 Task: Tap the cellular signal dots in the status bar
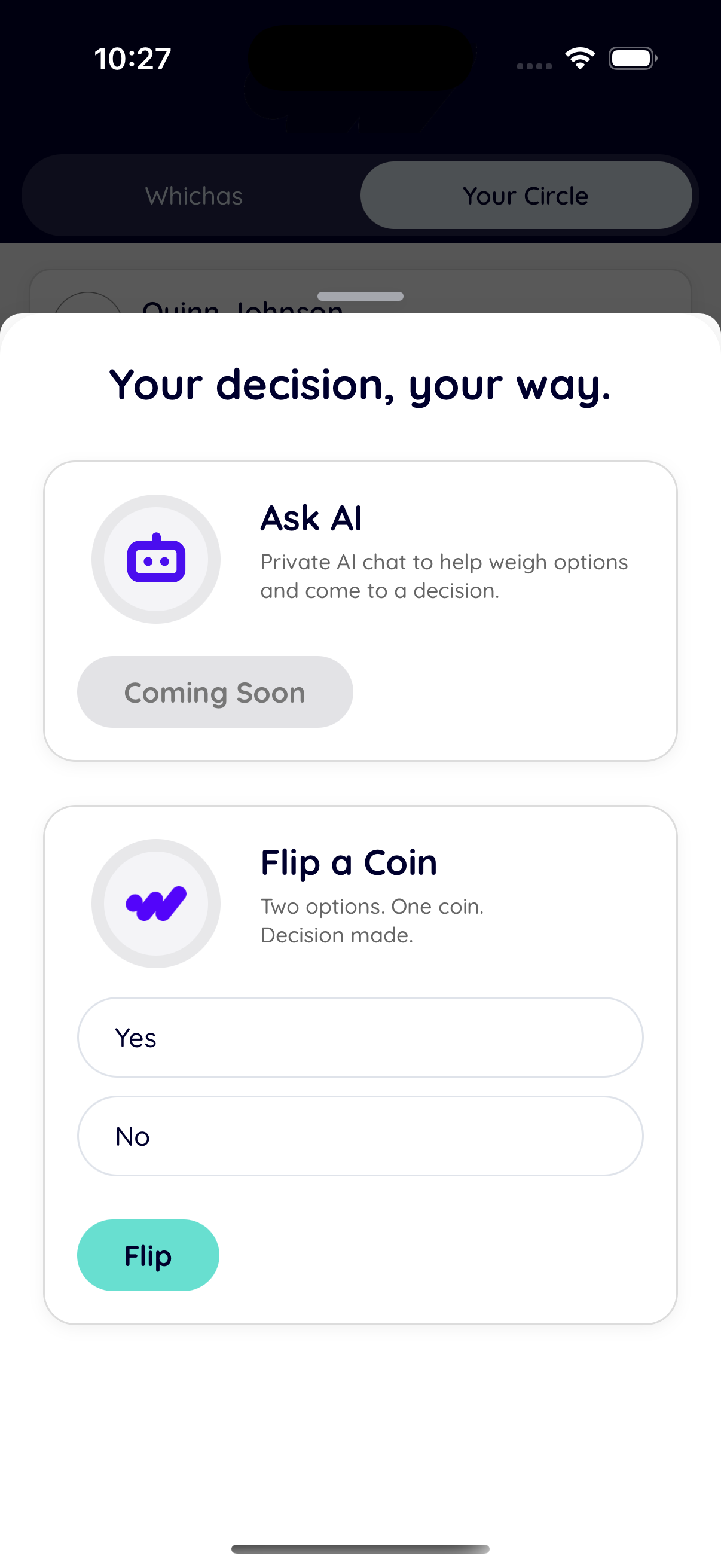pyautogui.click(x=534, y=64)
